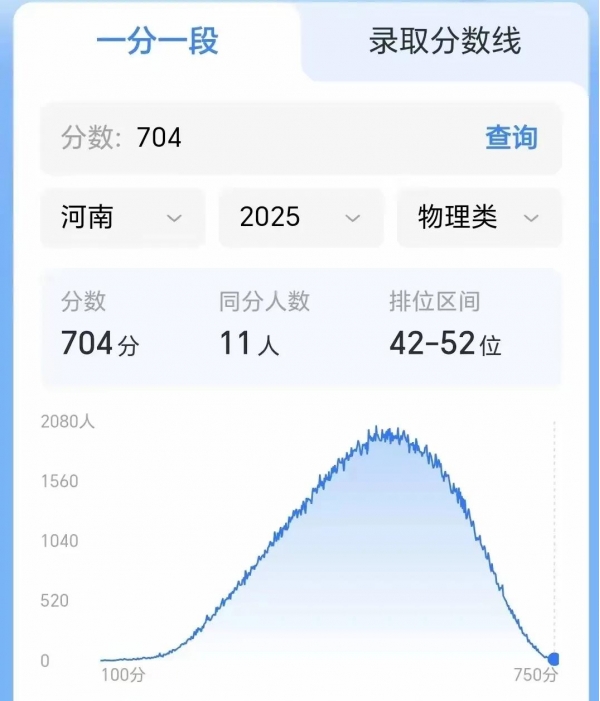
Task: Switch to the 录取分数线 tab
Action: 445,42
